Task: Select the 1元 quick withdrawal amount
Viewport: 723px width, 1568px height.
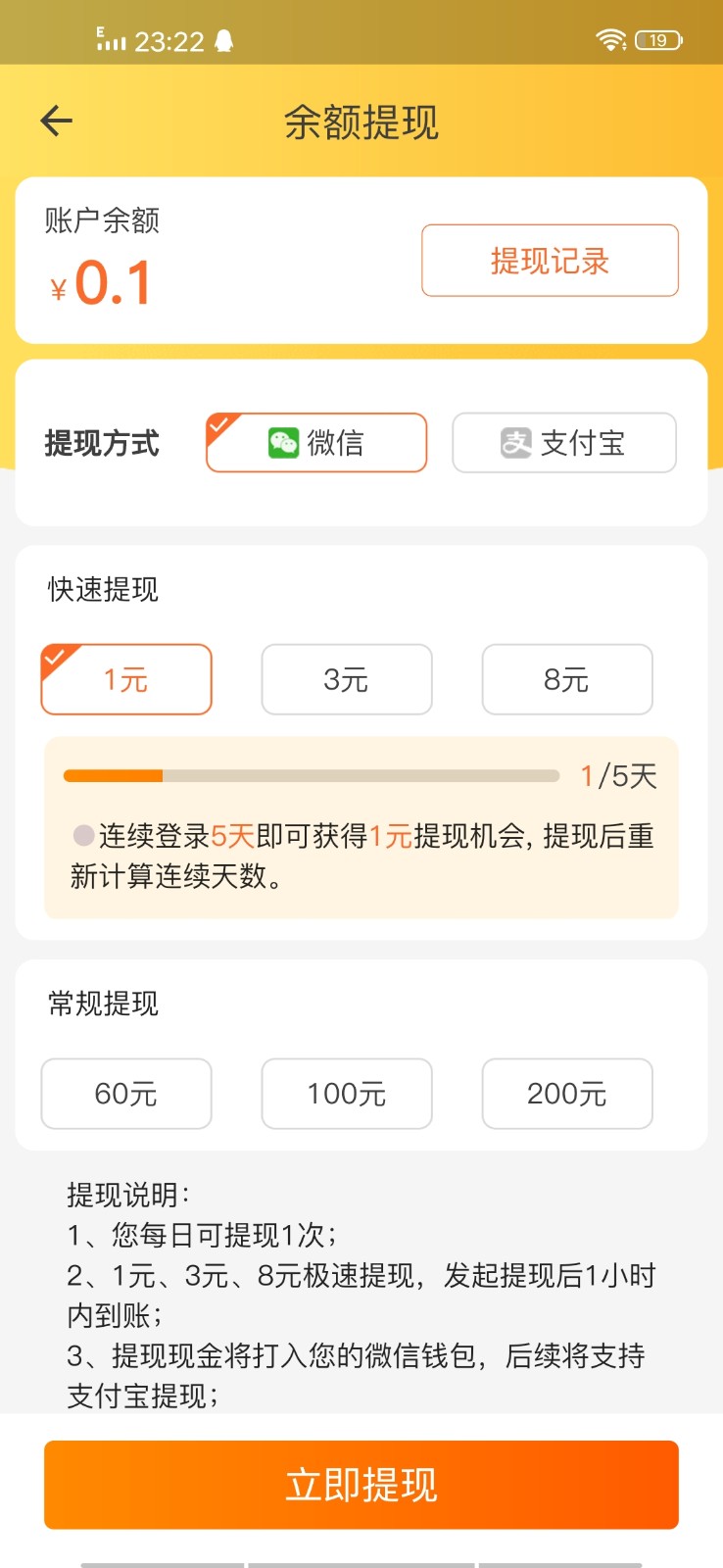Action: [x=126, y=679]
